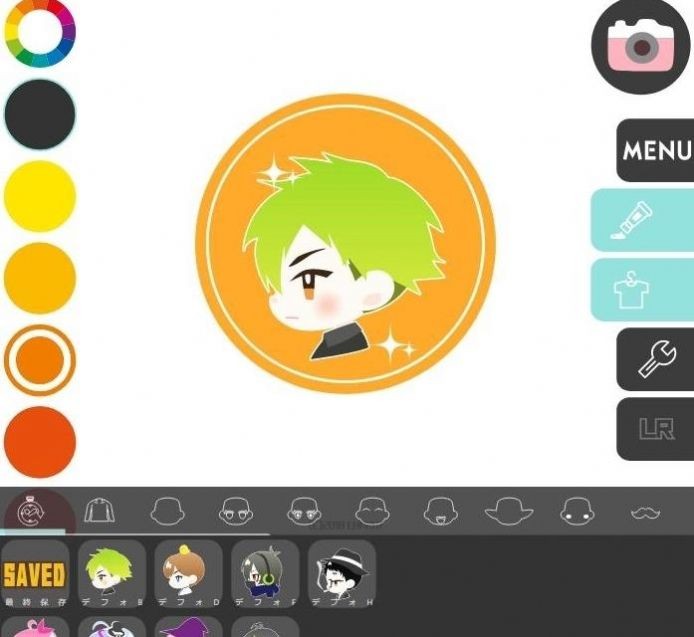Switch to the jacket clothing category
This screenshot has height=637, width=694.
click(x=99, y=512)
